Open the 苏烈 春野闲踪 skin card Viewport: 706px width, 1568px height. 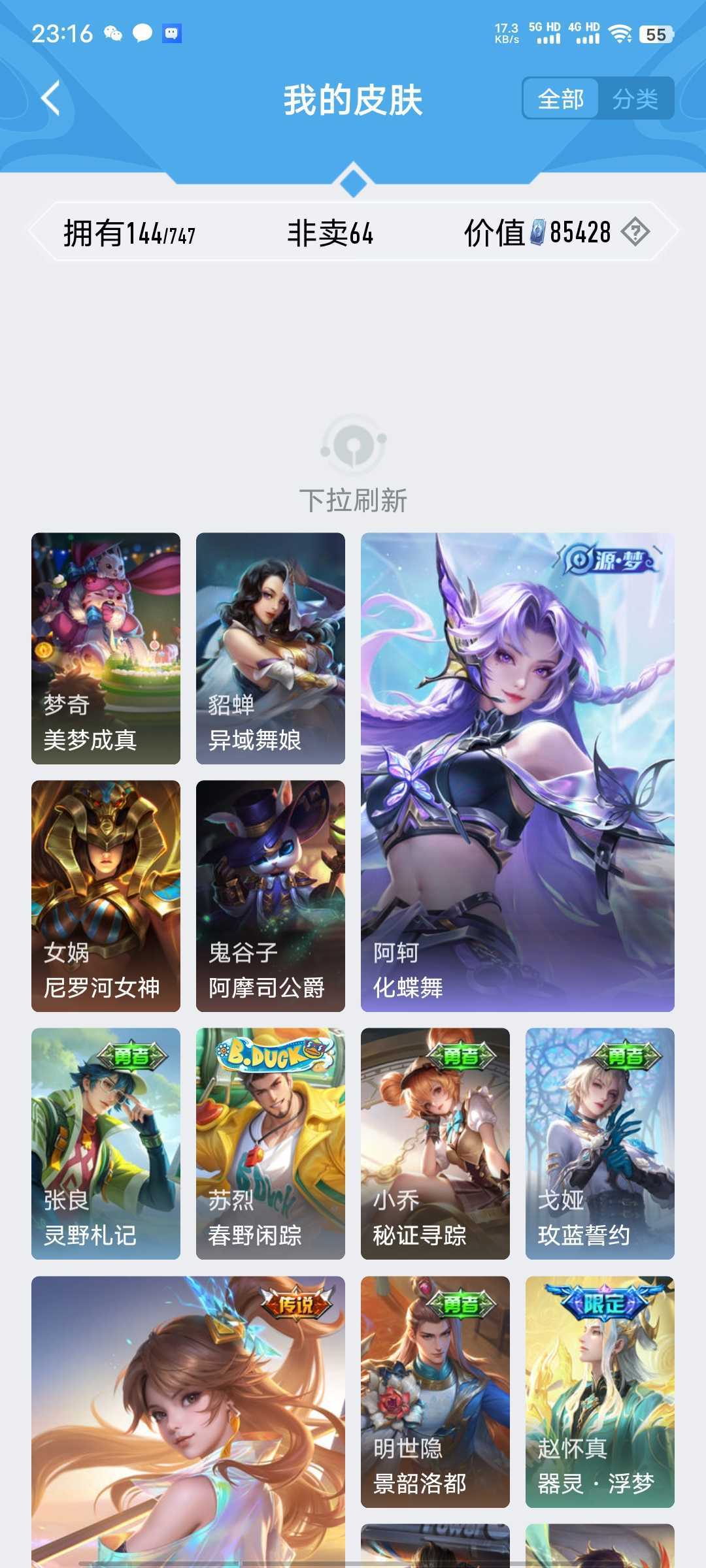(271, 1143)
